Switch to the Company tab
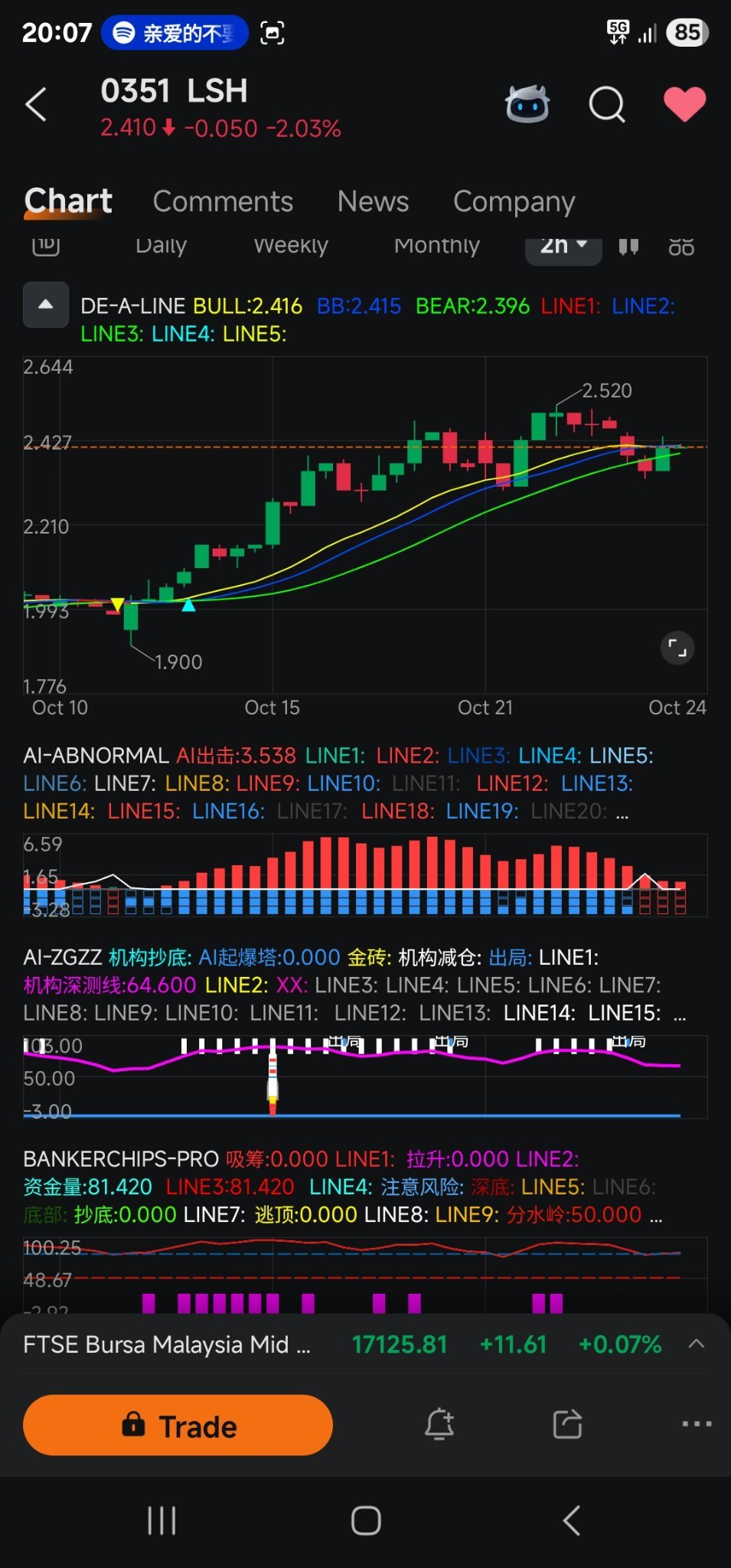731x1568 pixels. pos(514,201)
